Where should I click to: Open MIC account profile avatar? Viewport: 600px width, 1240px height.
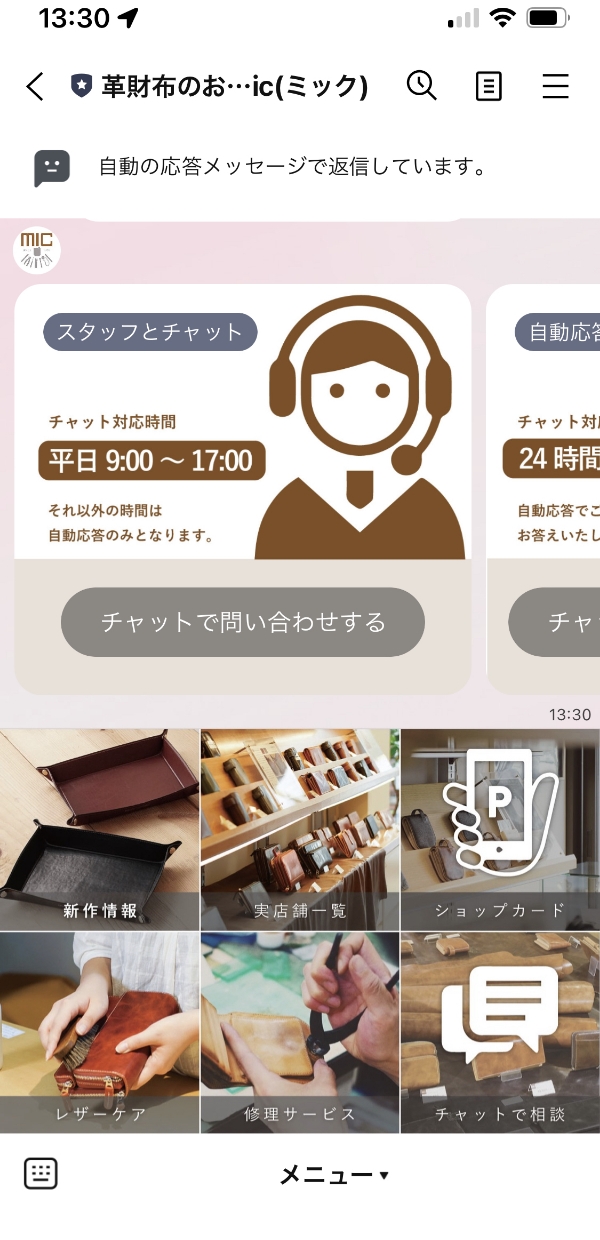[x=37, y=251]
